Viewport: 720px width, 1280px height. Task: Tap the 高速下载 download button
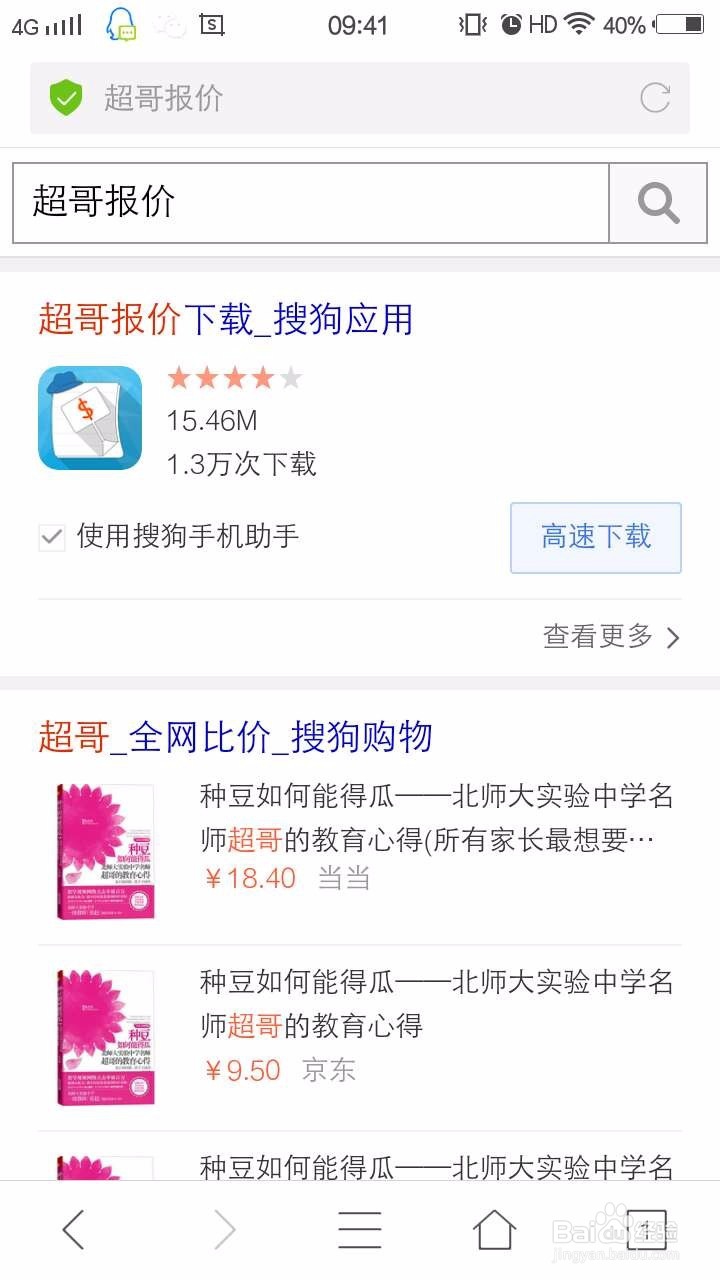pos(595,537)
